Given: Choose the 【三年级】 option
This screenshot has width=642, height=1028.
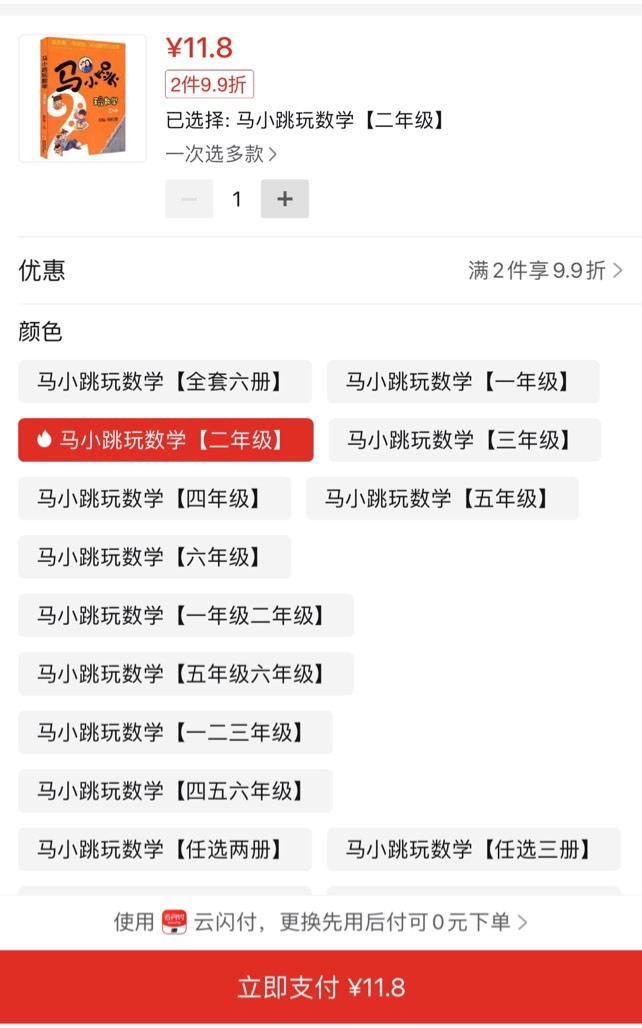Looking at the screenshot, I should click(464, 440).
